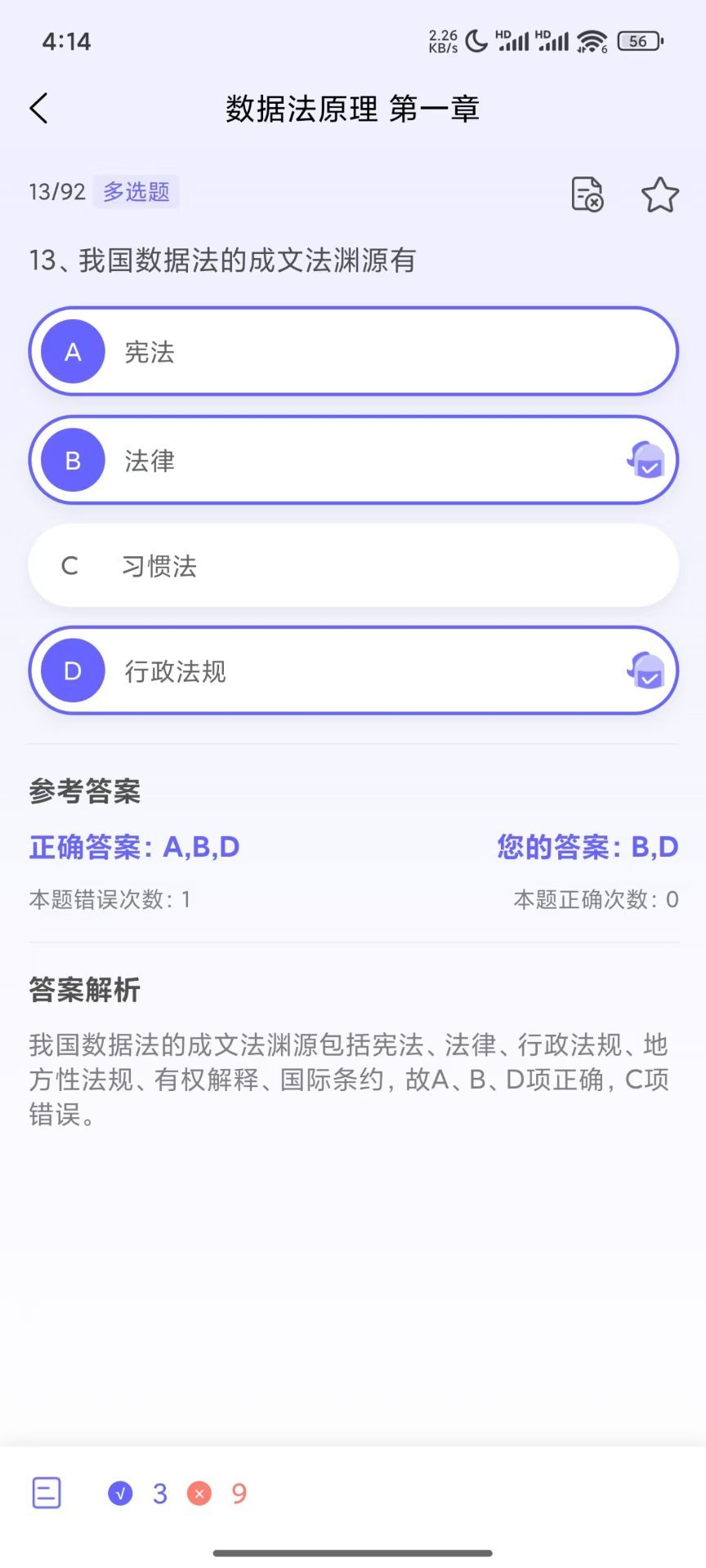The height and width of the screenshot is (1568, 706).
Task: Tap the question counter 13/92
Action: 54,193
